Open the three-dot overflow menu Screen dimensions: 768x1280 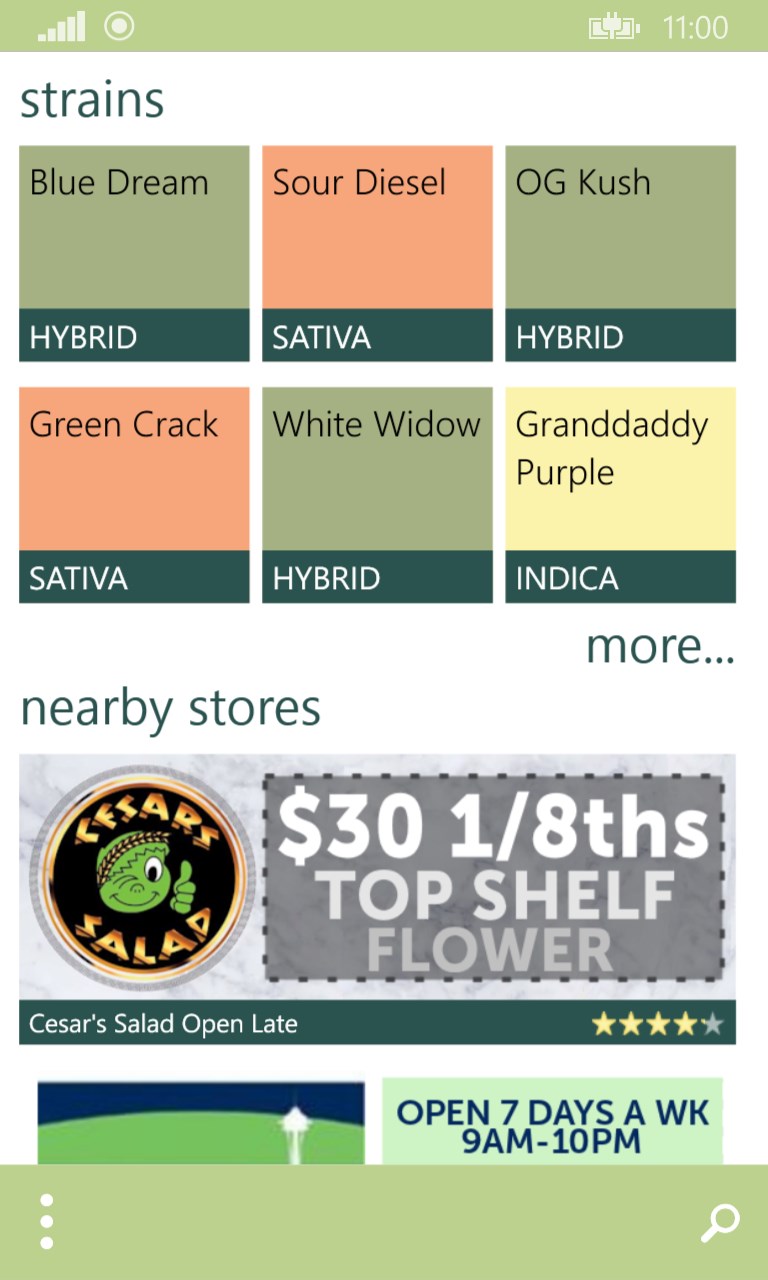pyautogui.click(x=46, y=1222)
